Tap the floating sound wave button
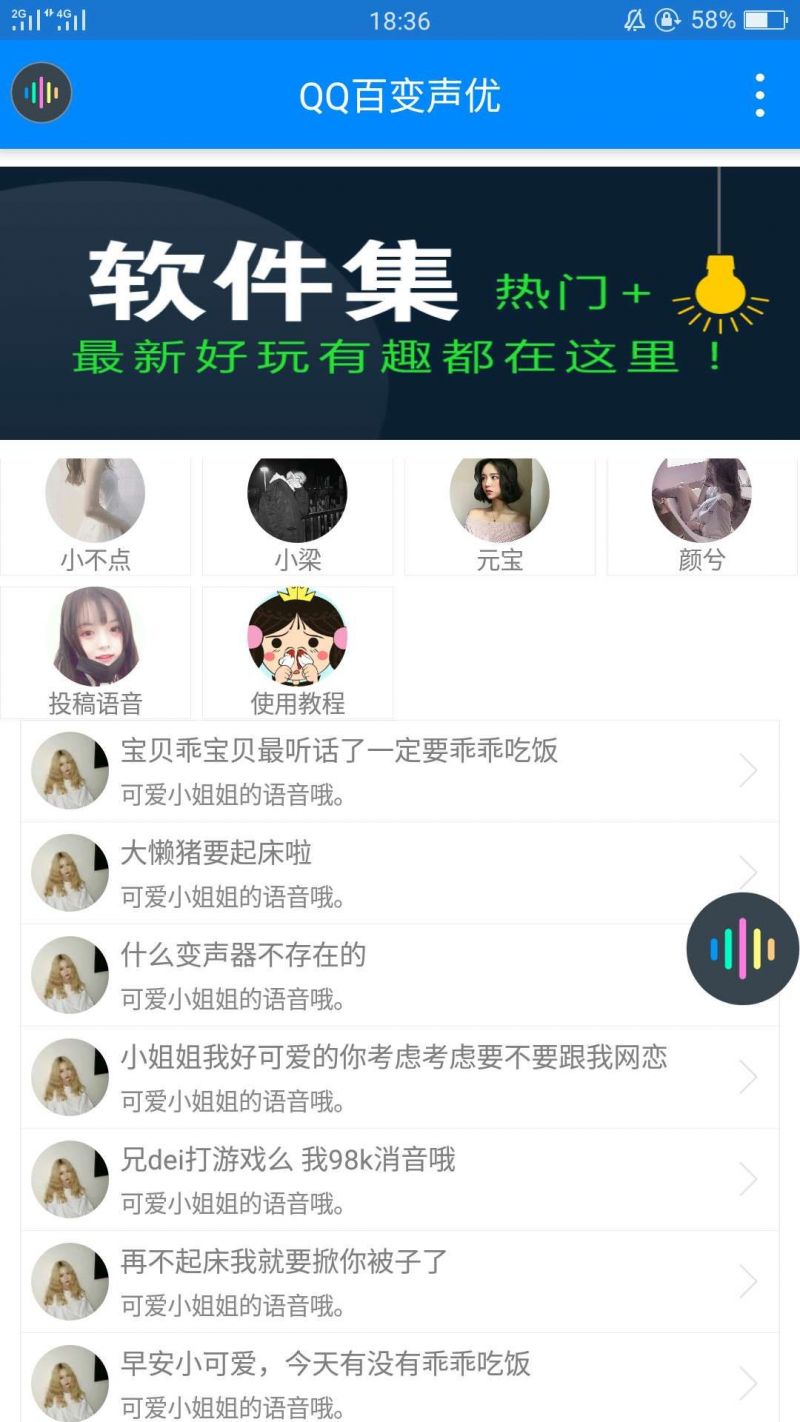Screen dimensions: 800x1422 [x=742, y=949]
